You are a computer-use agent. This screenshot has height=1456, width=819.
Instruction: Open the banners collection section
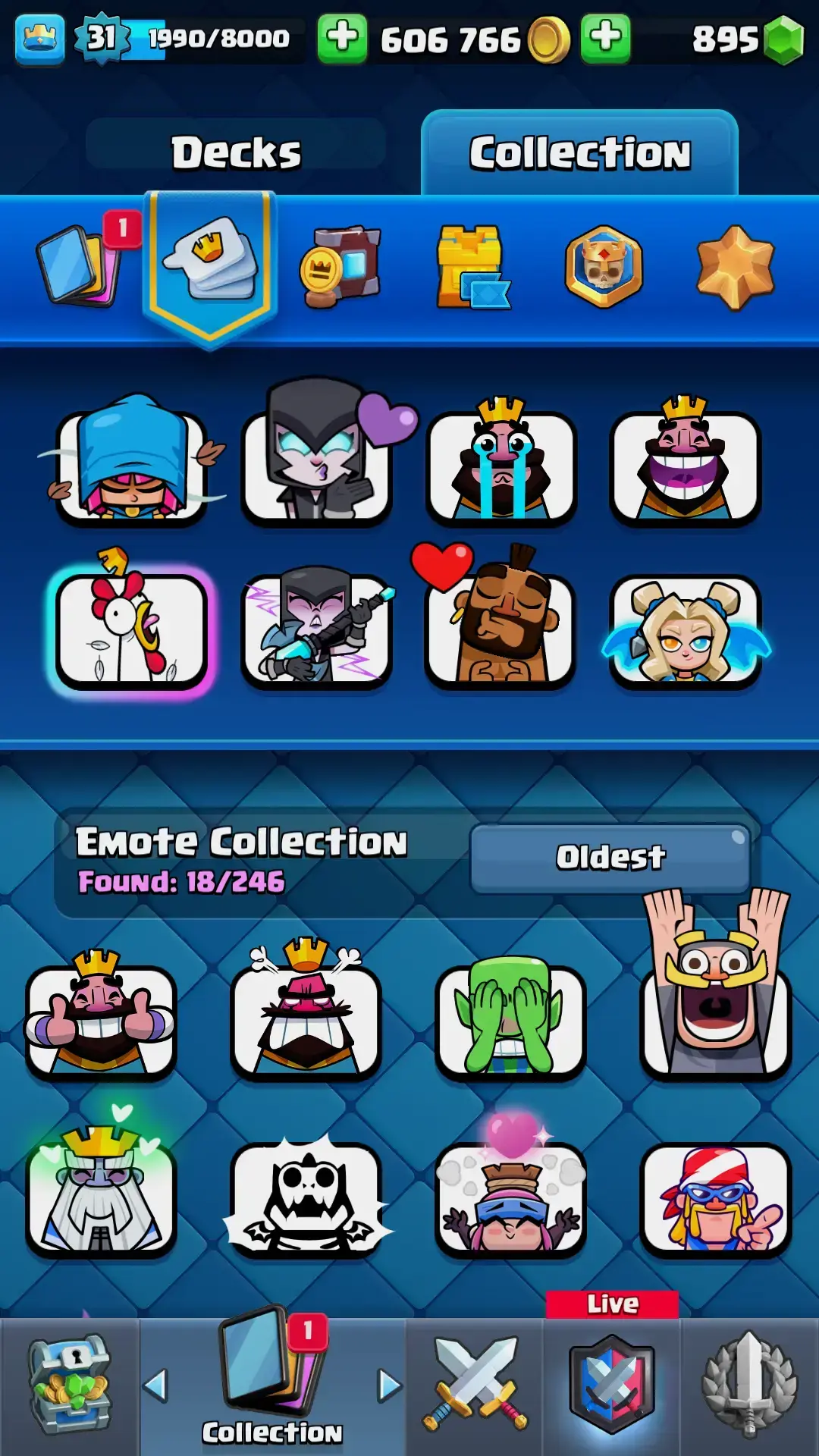(340, 266)
